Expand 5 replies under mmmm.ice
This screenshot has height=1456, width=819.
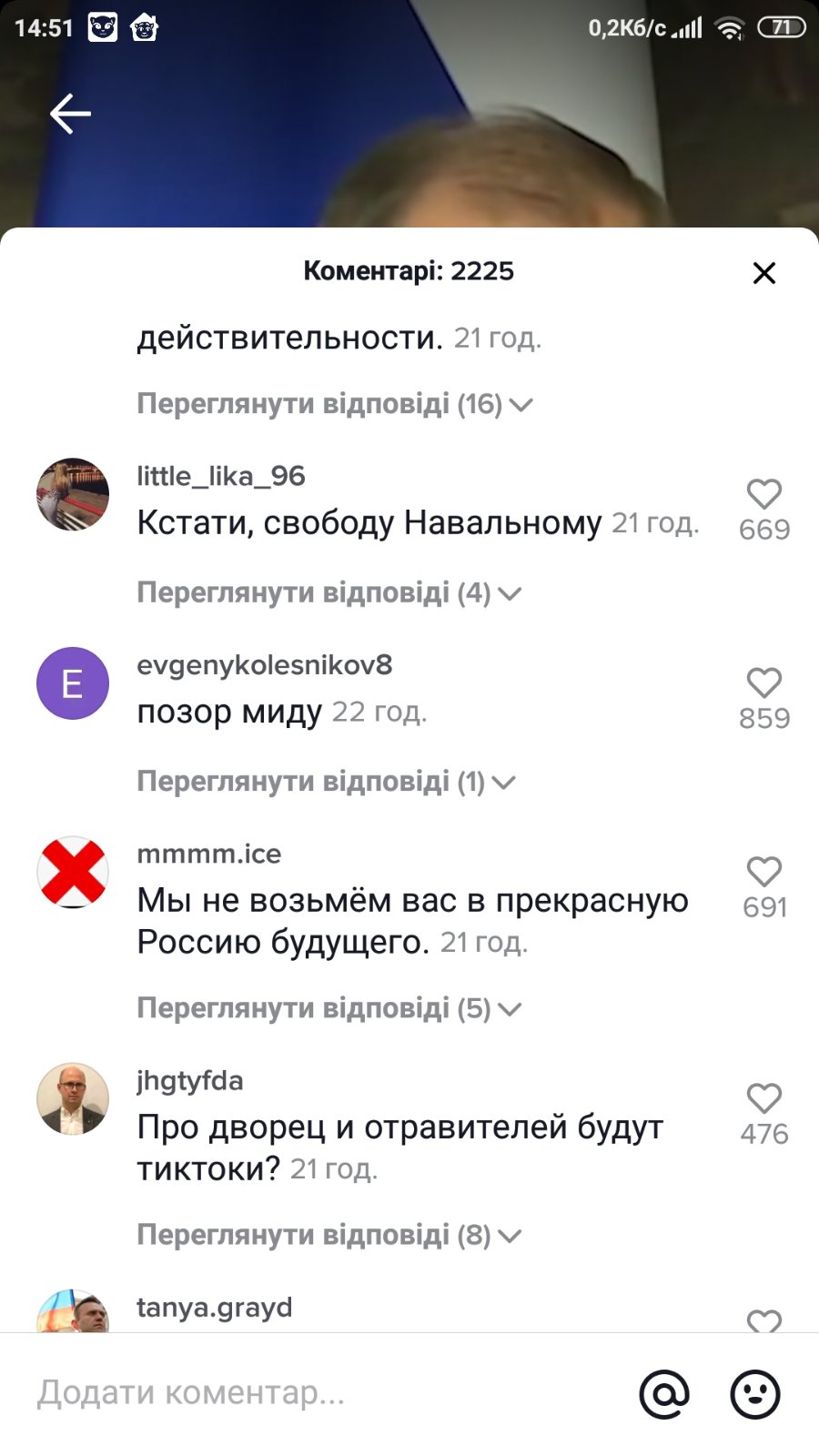click(x=329, y=1008)
